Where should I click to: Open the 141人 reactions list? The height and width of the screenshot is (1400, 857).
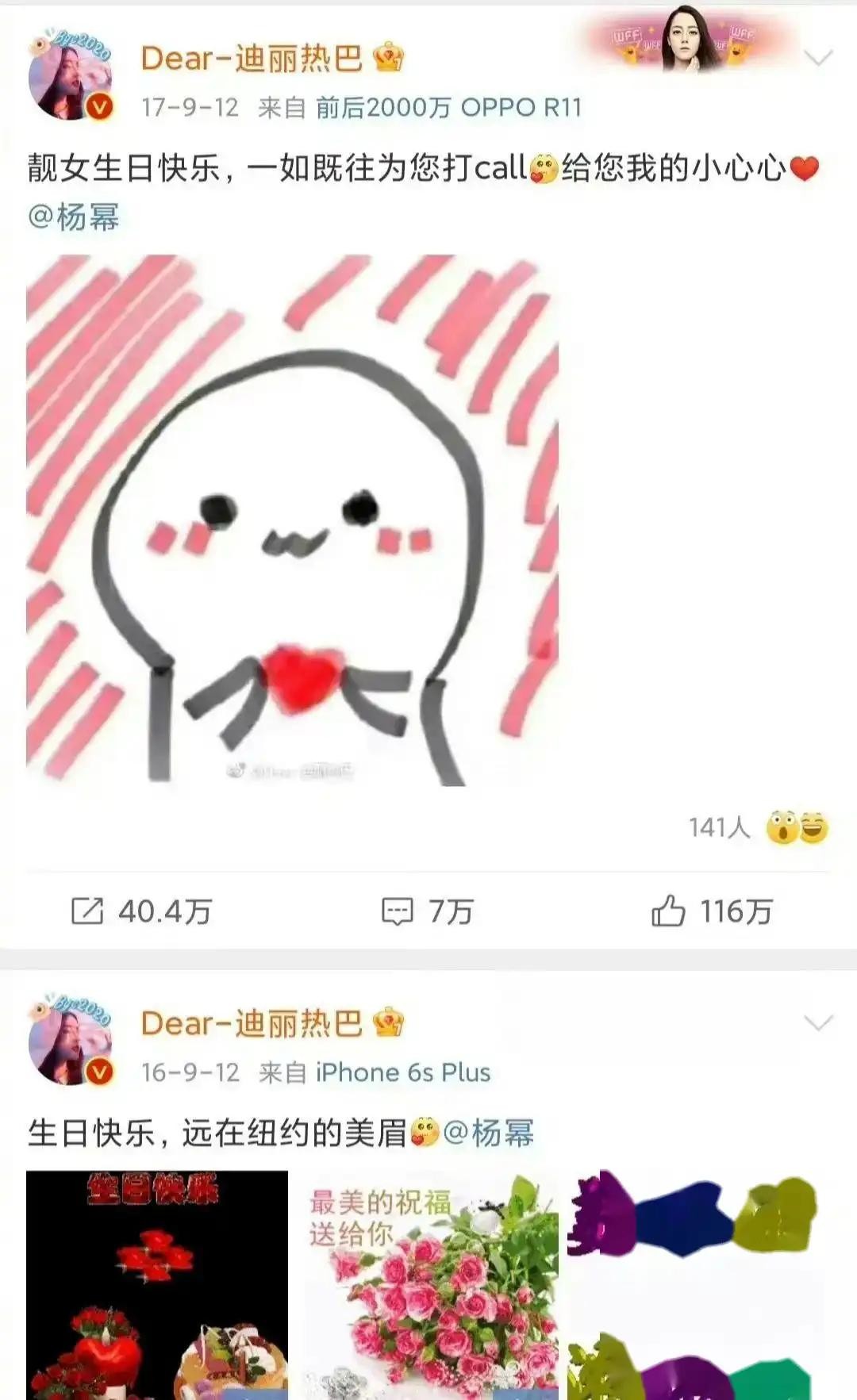point(758,827)
